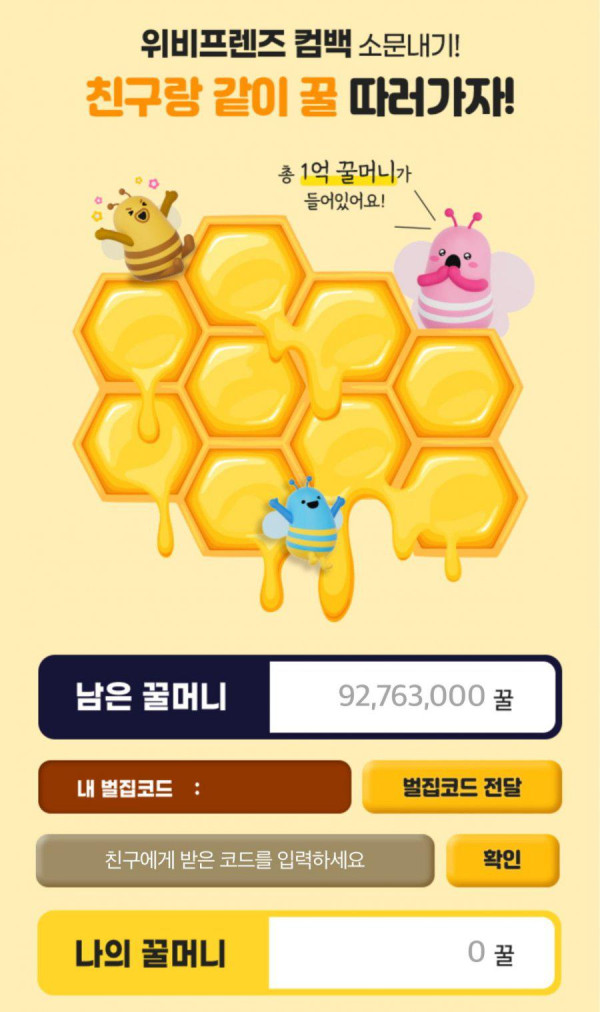
Task: Focus the friend's code input field
Action: [235, 860]
